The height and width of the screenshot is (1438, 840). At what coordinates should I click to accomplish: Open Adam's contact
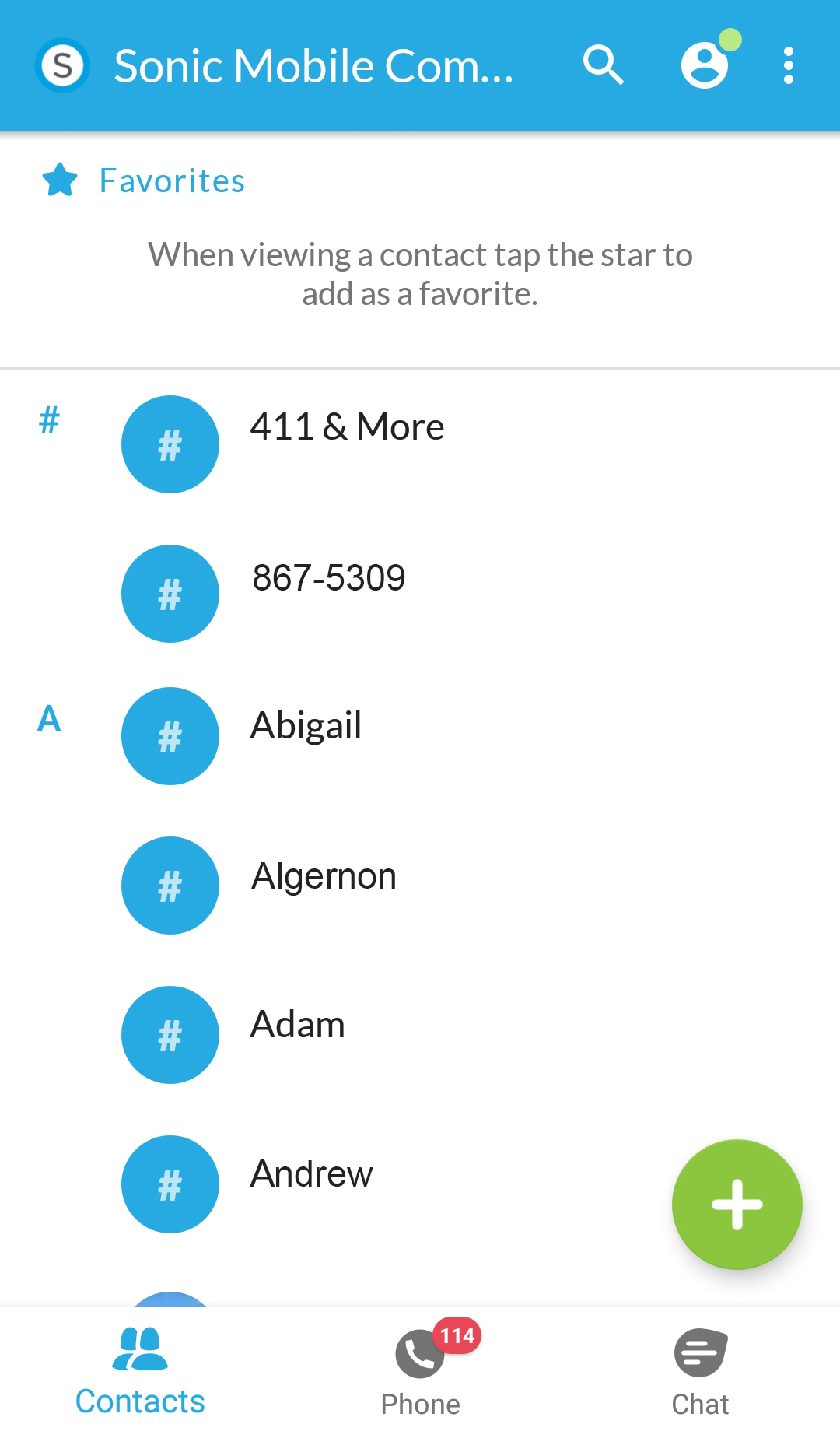coord(297,1034)
